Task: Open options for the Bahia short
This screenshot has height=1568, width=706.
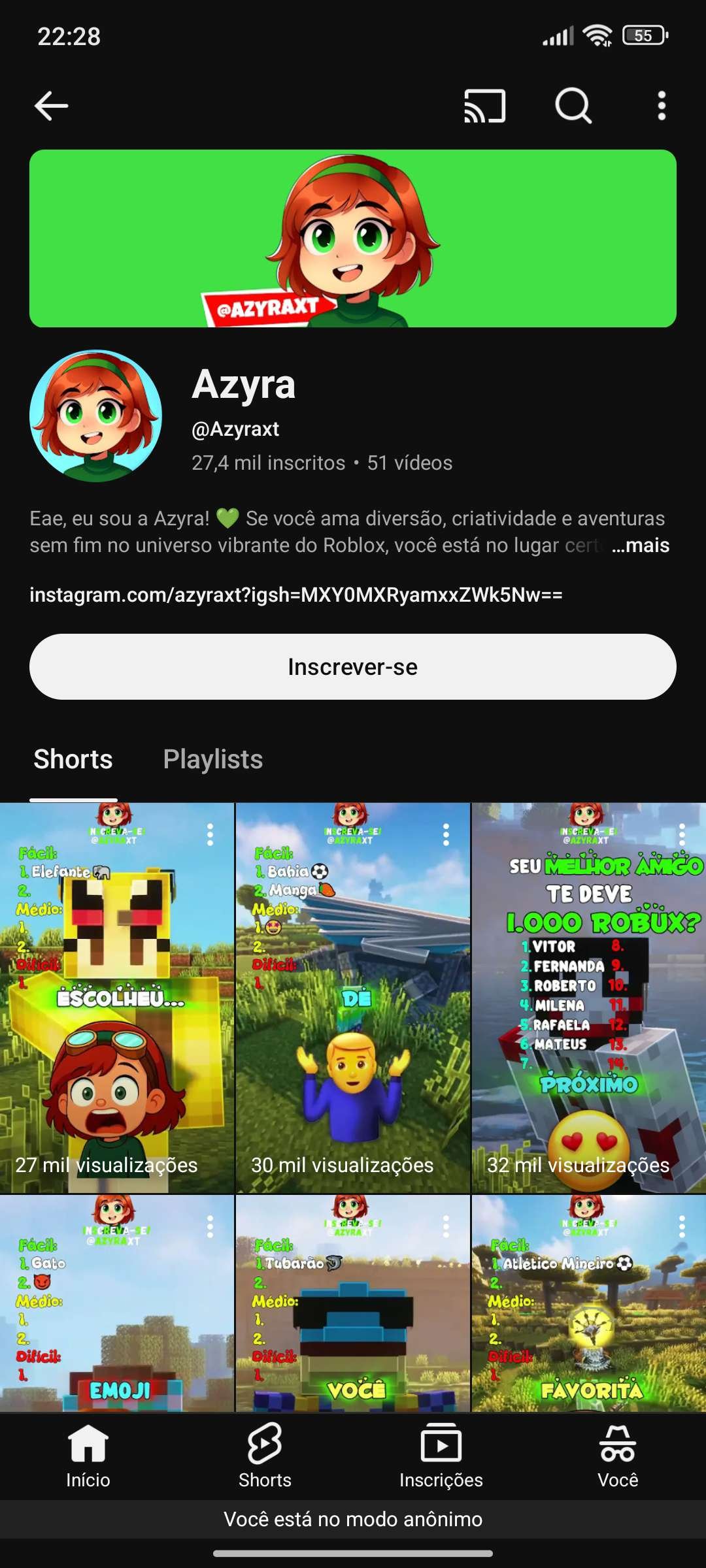Action: pyautogui.click(x=446, y=835)
